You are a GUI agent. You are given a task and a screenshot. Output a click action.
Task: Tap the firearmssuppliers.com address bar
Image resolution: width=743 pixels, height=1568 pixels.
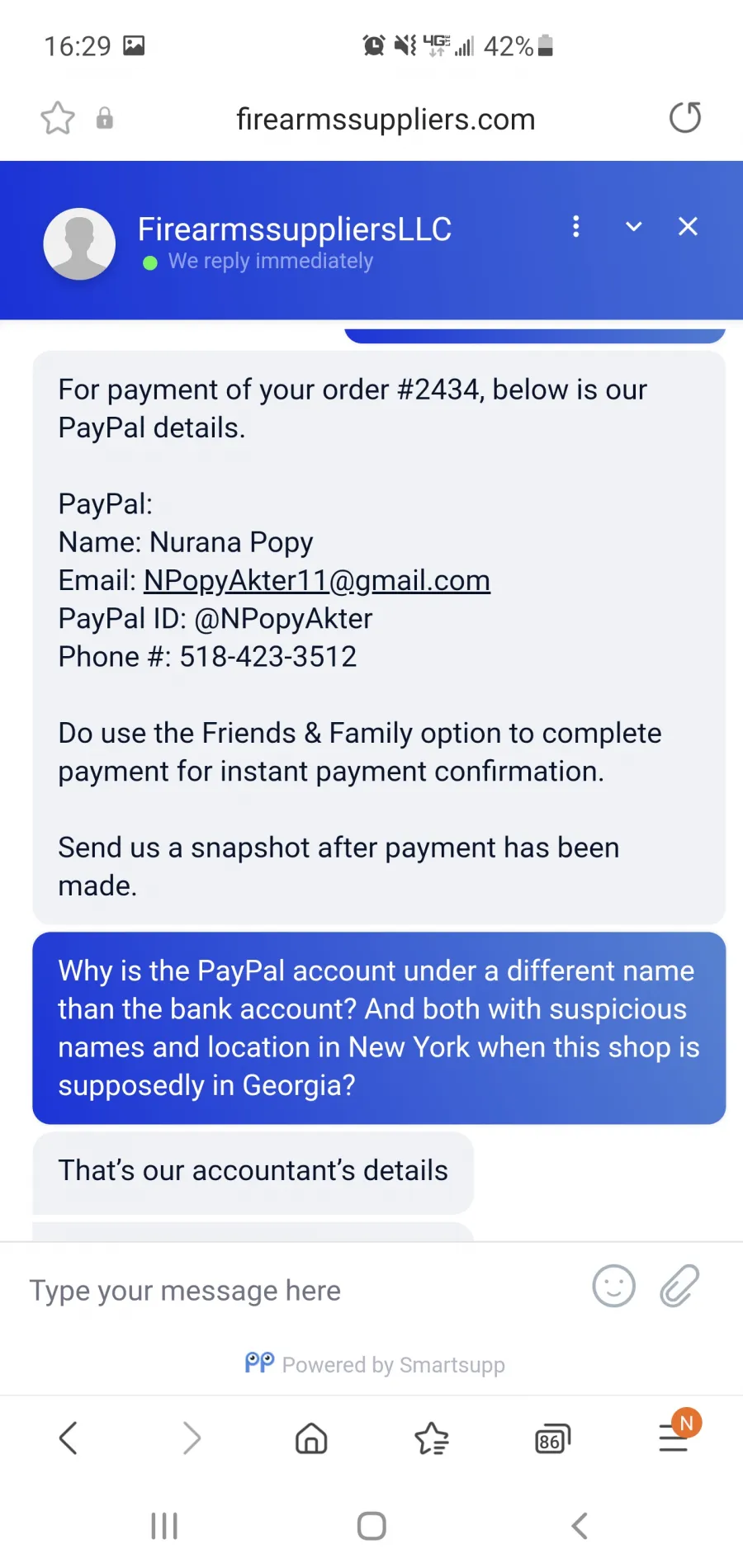(x=386, y=119)
